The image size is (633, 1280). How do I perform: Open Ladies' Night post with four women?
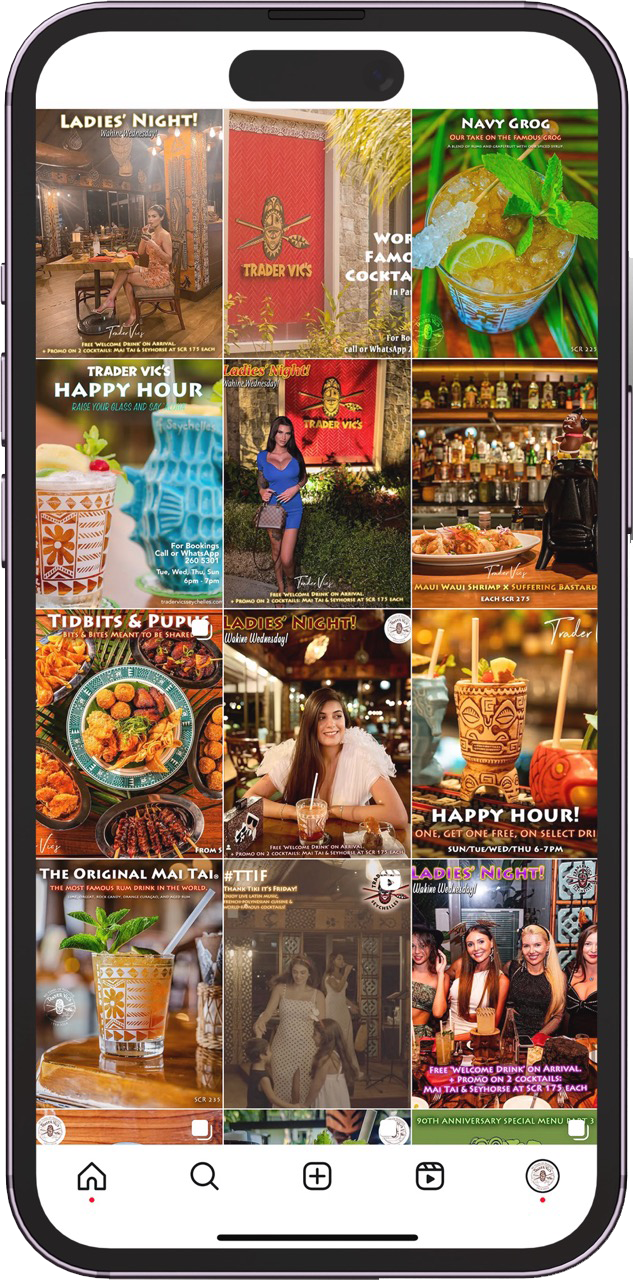click(x=504, y=984)
